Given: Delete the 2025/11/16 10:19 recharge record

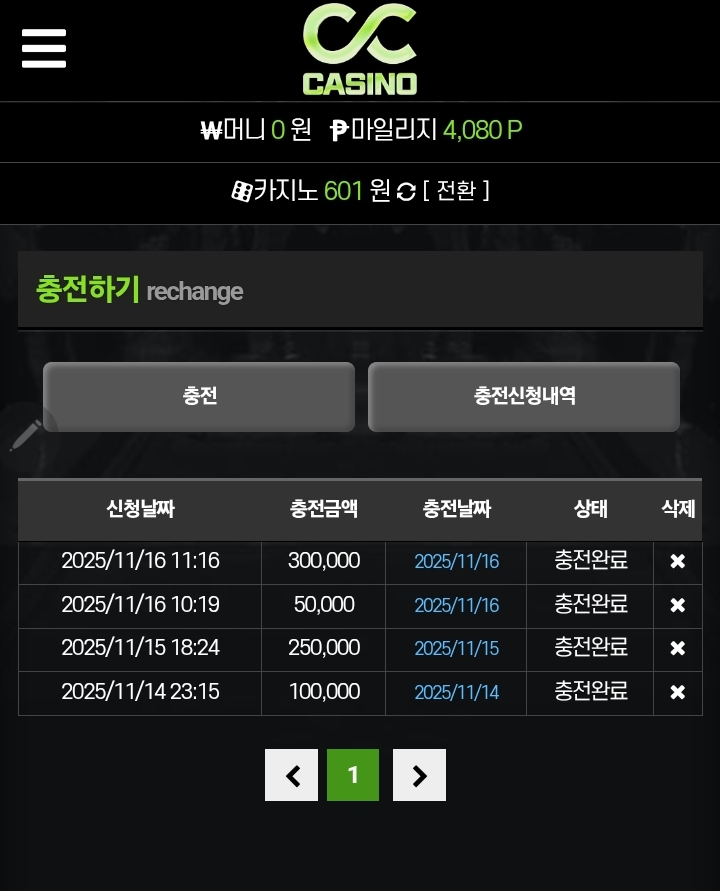Looking at the screenshot, I should [x=677, y=605].
